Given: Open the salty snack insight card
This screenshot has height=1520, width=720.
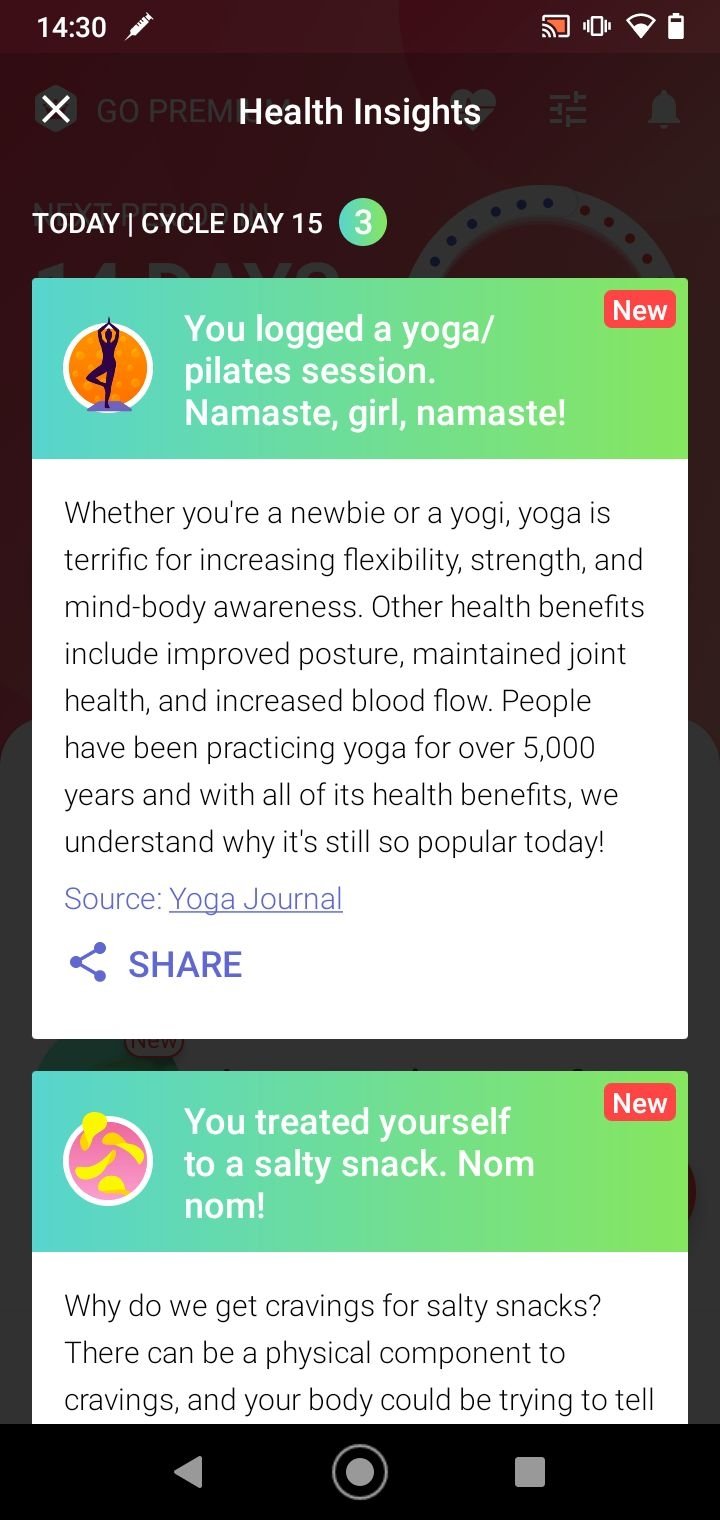Looking at the screenshot, I should [x=360, y=1162].
